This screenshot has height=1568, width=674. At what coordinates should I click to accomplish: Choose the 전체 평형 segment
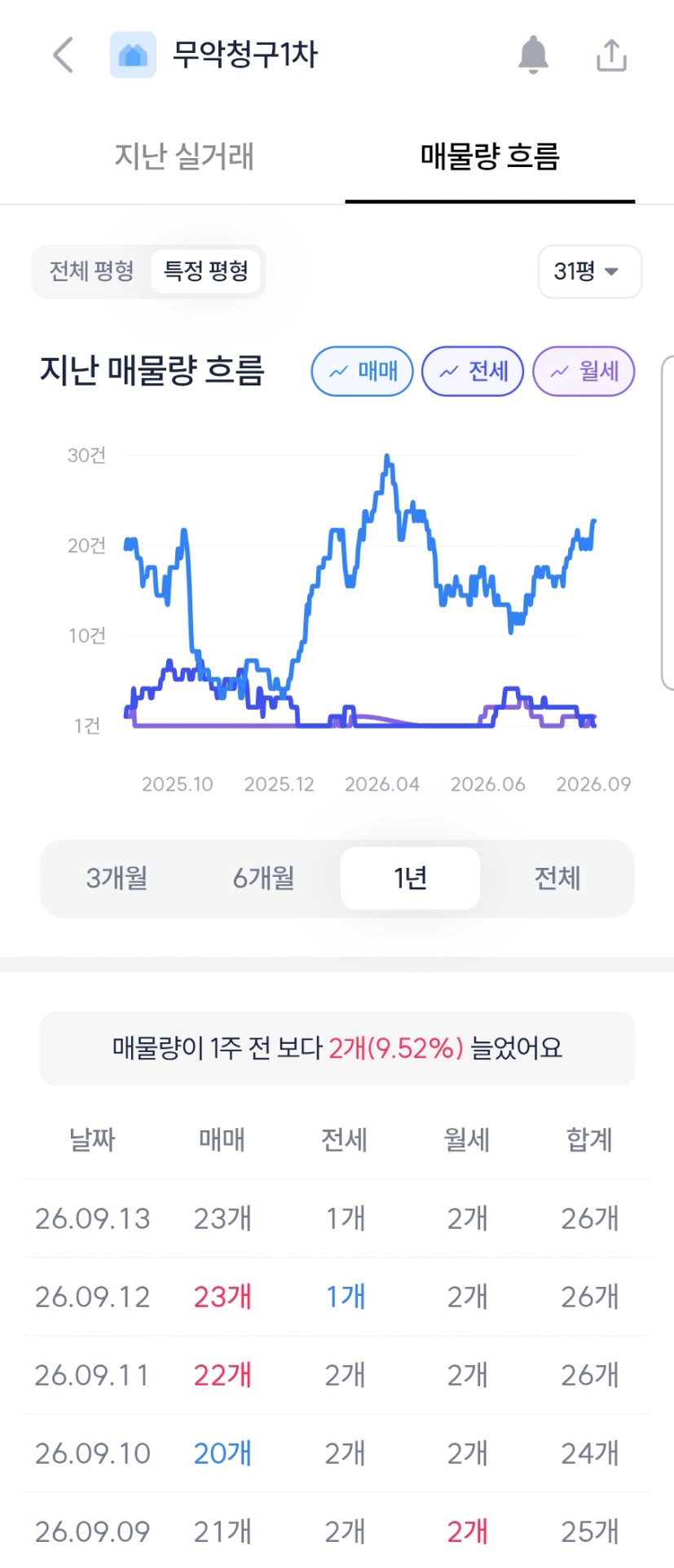pos(91,271)
